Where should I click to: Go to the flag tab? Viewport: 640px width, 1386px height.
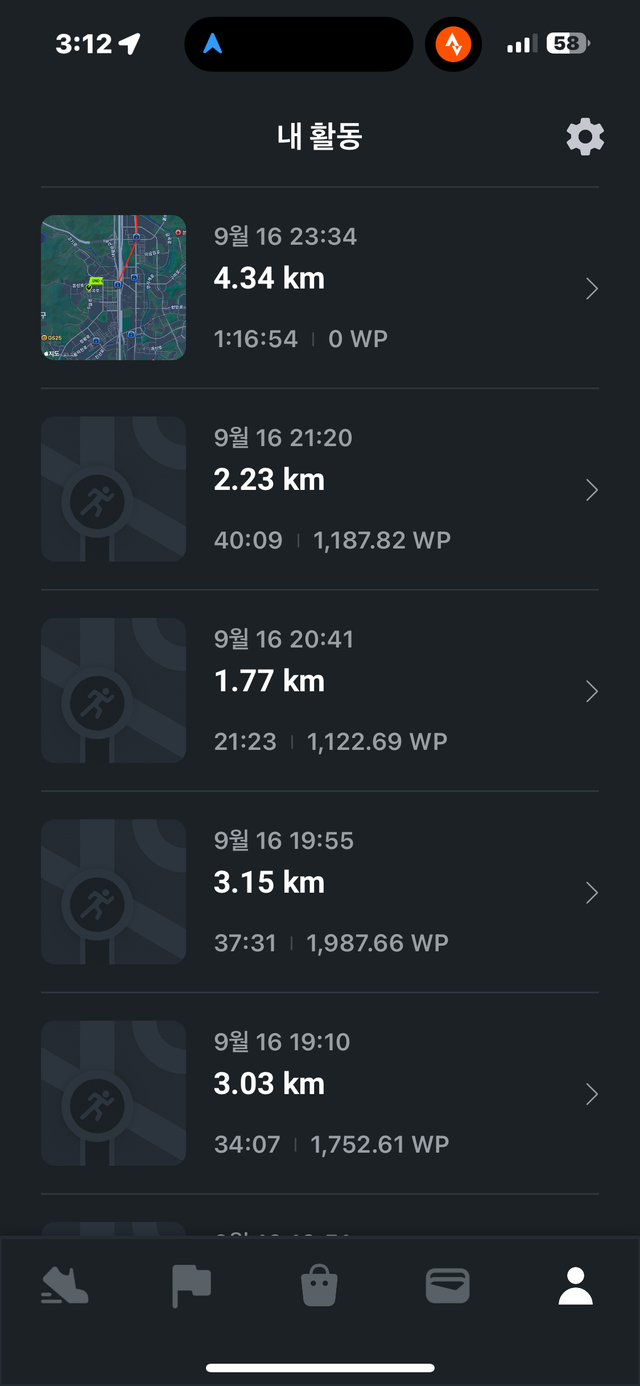tap(191, 1286)
